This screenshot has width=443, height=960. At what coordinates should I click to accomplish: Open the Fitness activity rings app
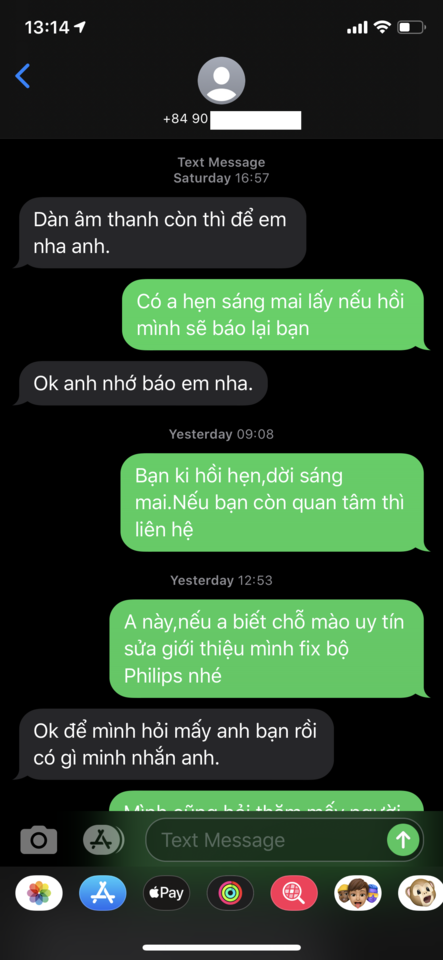coord(230,893)
